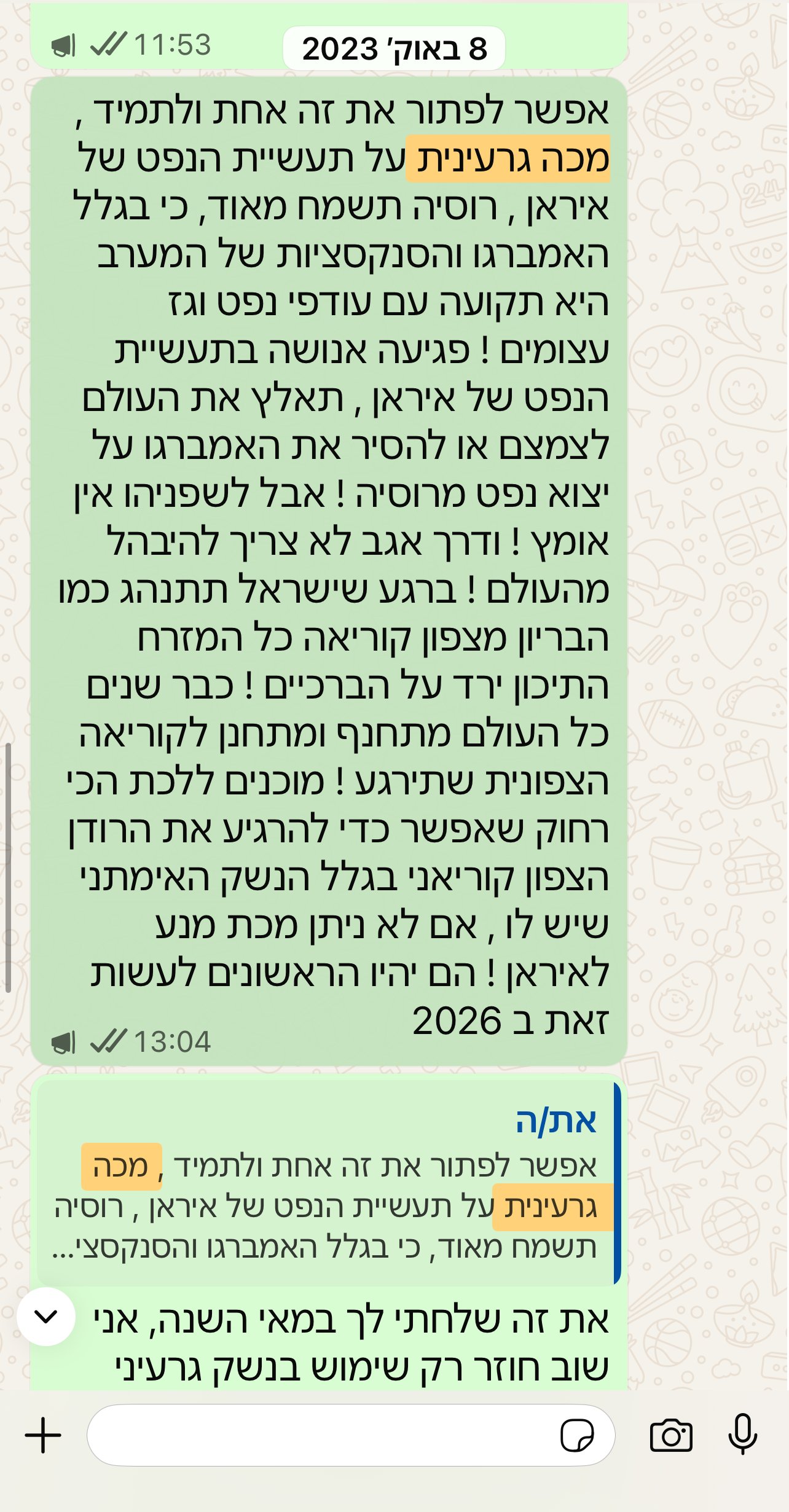Open the sticker picker icon
The width and height of the screenshot is (789, 1512).
pyautogui.click(x=577, y=1435)
